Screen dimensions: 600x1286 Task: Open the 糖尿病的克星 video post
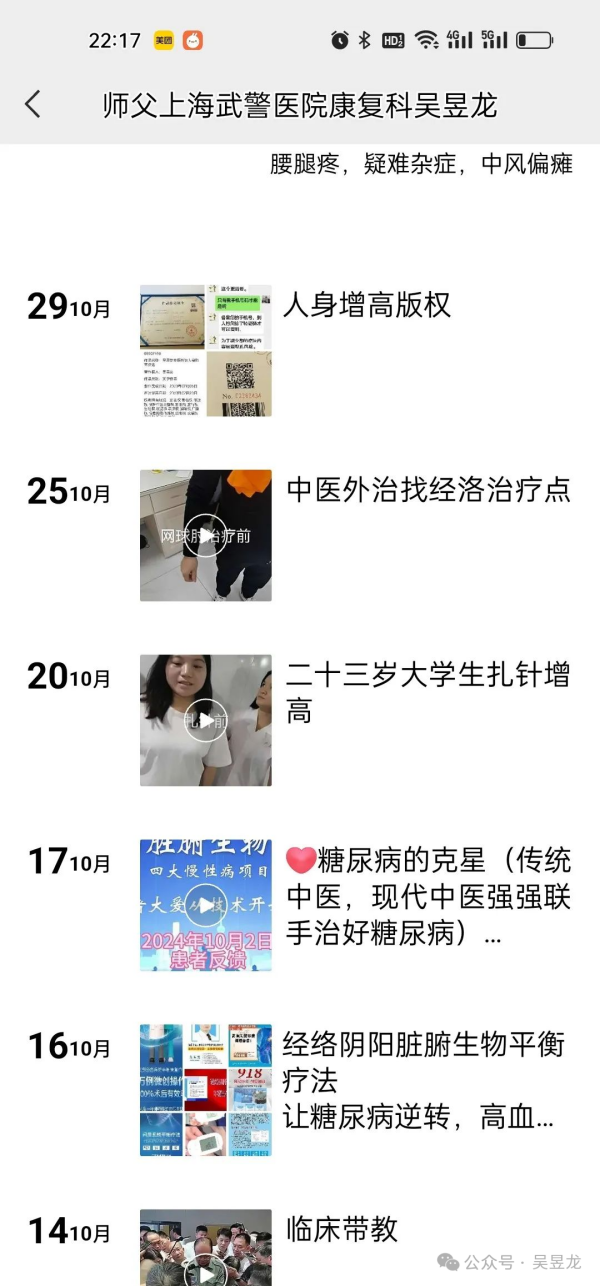(x=206, y=905)
